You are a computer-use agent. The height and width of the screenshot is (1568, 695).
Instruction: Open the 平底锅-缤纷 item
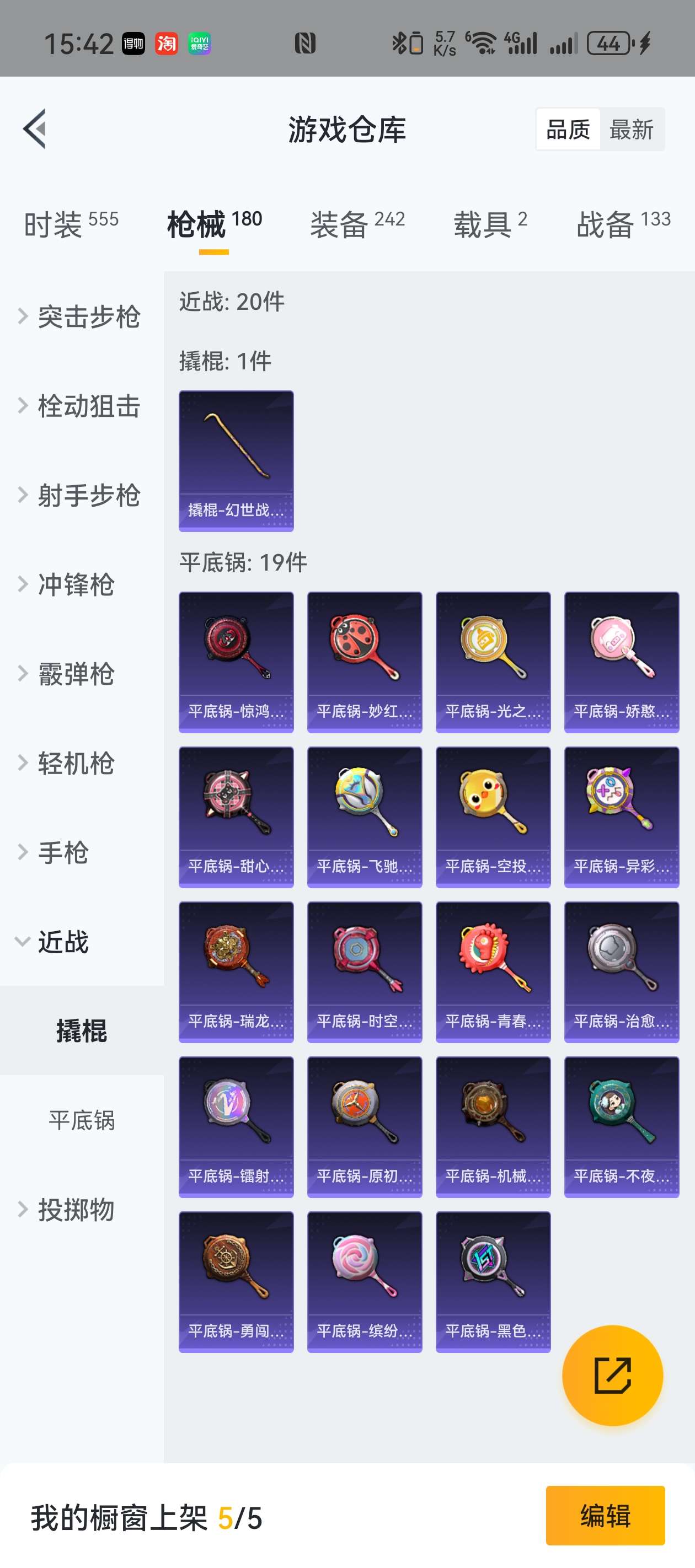[364, 1281]
